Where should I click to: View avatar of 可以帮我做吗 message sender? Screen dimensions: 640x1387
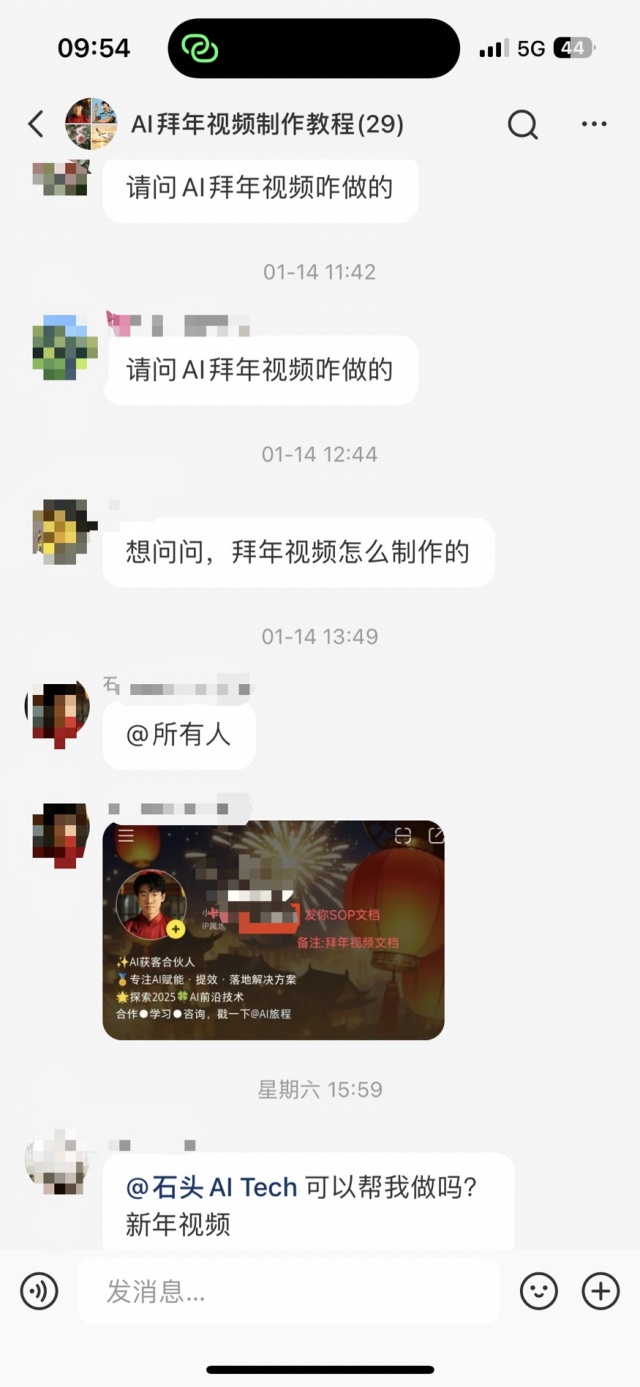tap(57, 1162)
